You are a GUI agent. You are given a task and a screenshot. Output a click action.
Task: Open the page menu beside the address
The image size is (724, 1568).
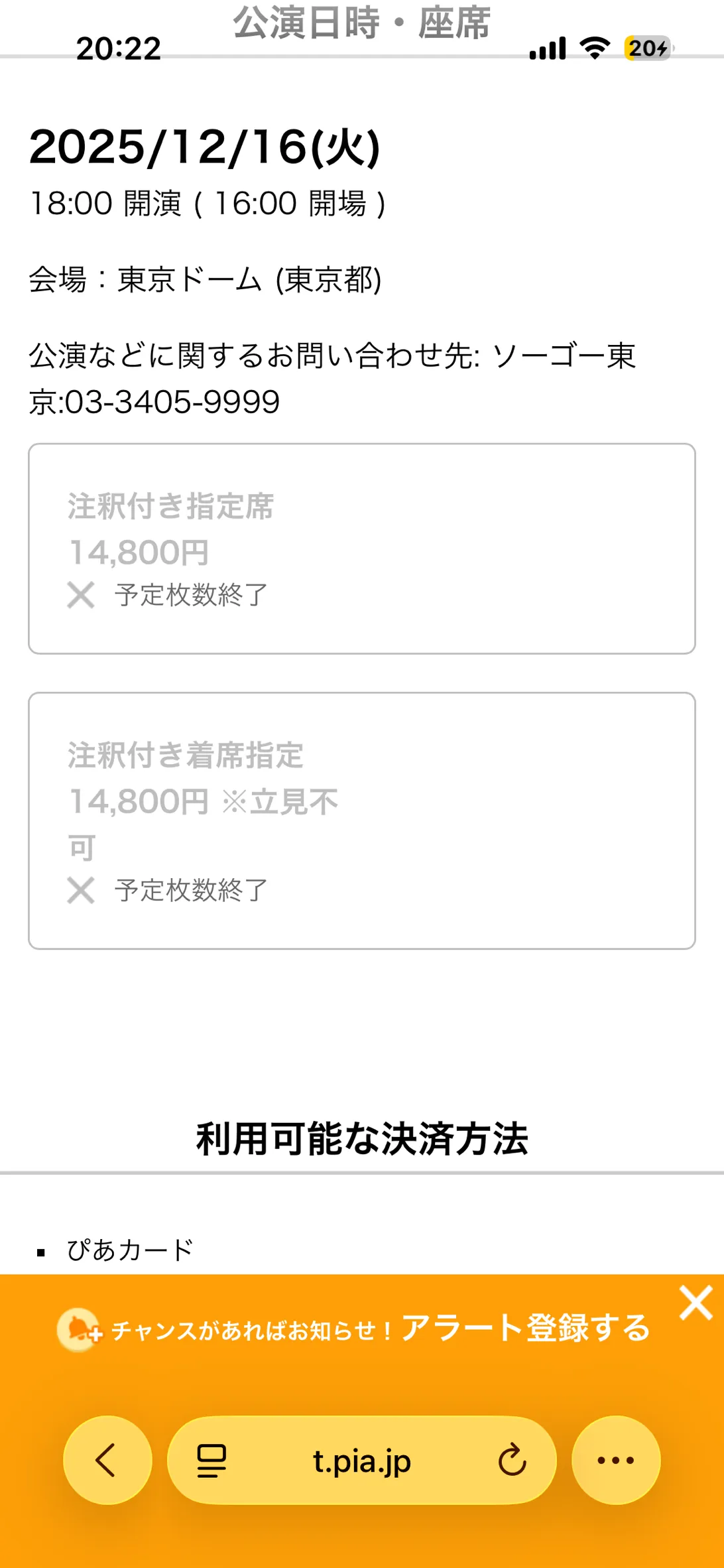[x=211, y=1460]
